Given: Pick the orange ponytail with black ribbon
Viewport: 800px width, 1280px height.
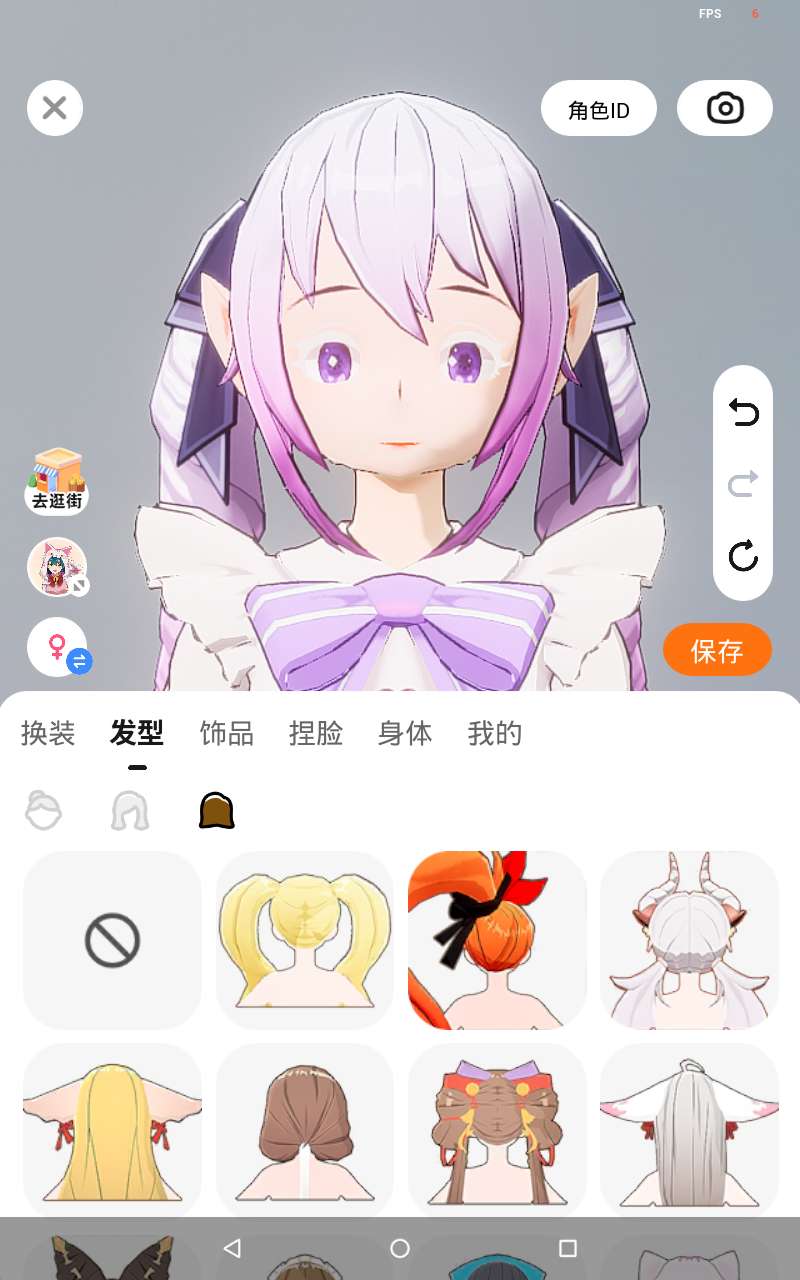Looking at the screenshot, I should click(x=497, y=940).
